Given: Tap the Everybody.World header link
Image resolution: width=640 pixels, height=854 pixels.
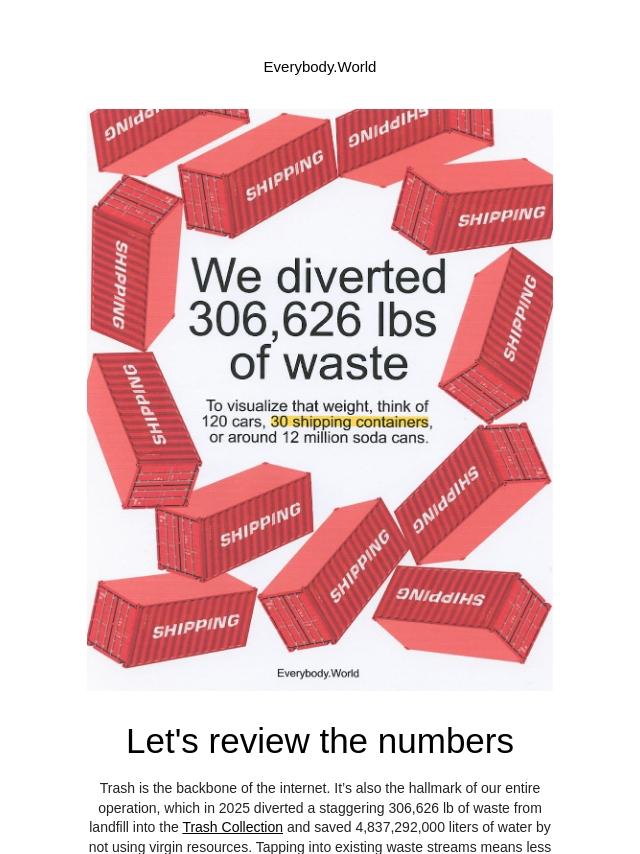Looking at the screenshot, I should pos(319,67).
